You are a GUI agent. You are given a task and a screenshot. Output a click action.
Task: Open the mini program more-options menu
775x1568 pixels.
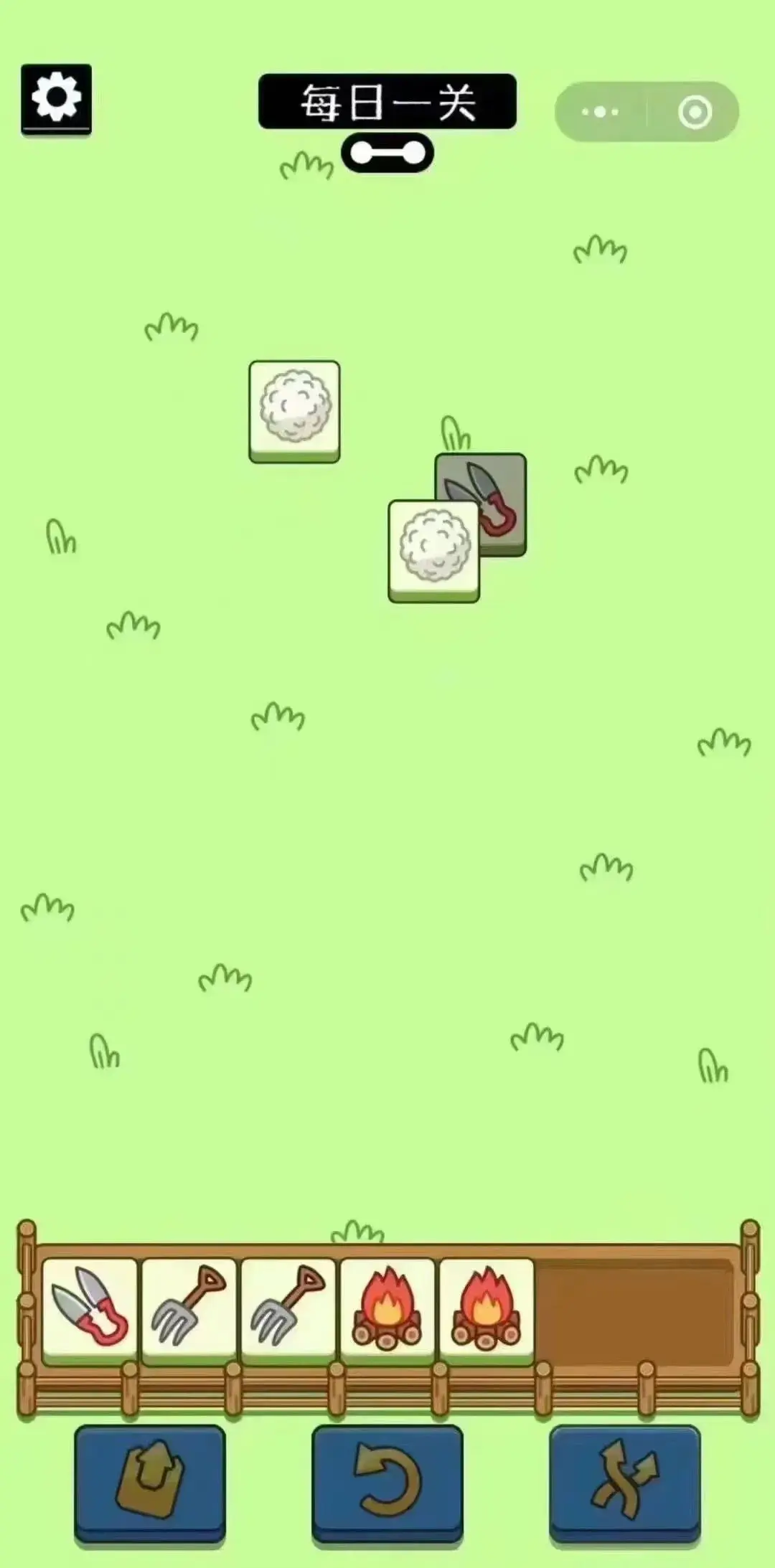coord(600,112)
